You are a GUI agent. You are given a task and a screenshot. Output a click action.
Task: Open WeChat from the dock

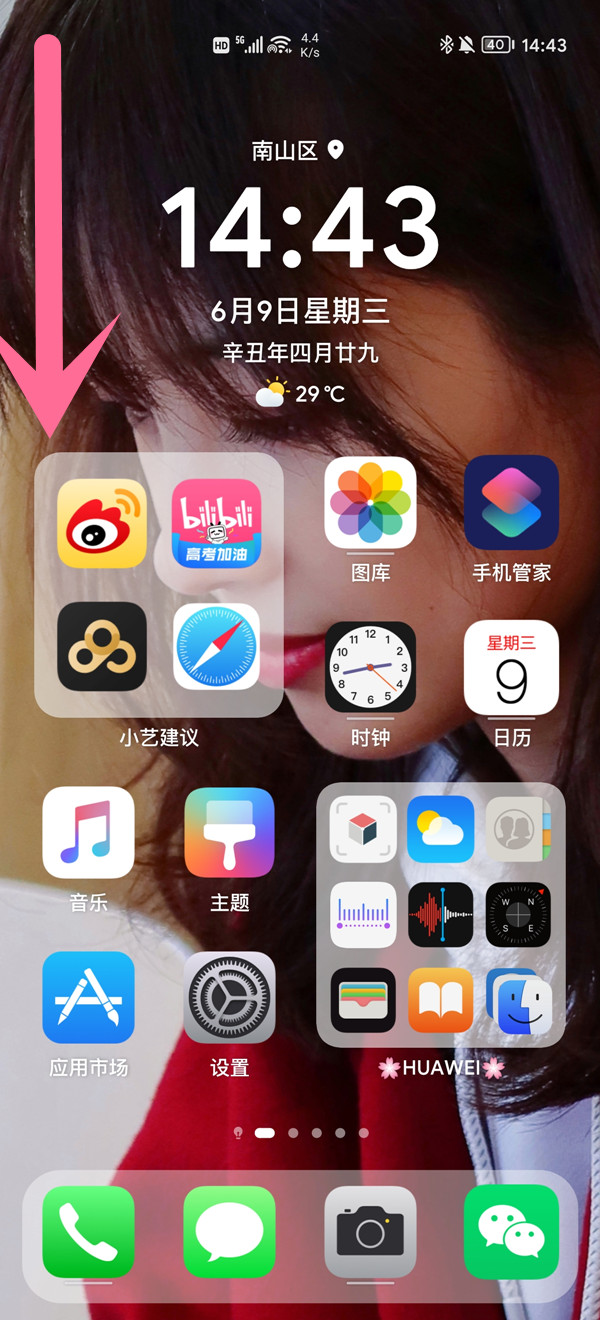511,1232
